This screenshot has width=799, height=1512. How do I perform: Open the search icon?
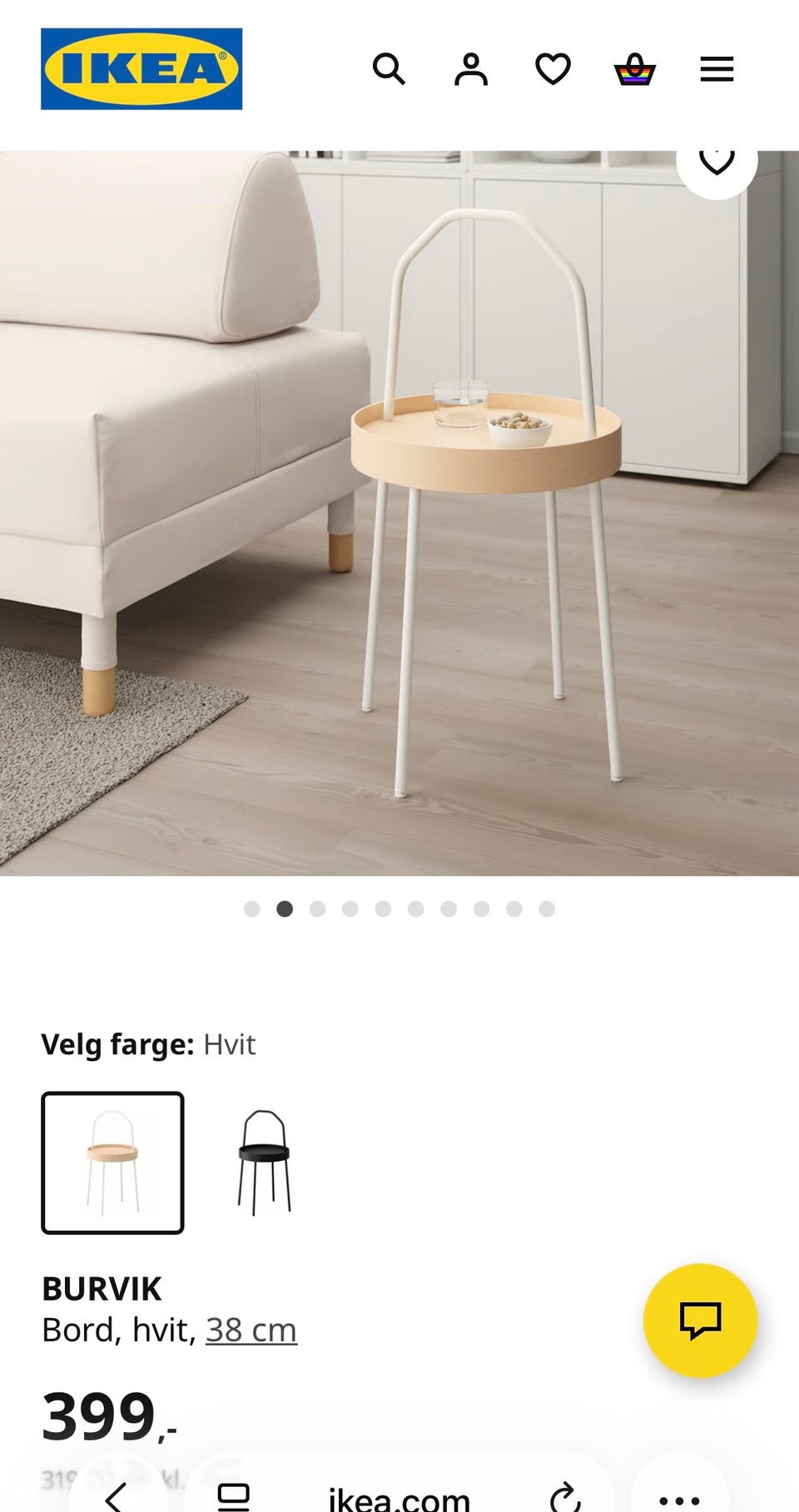click(389, 70)
